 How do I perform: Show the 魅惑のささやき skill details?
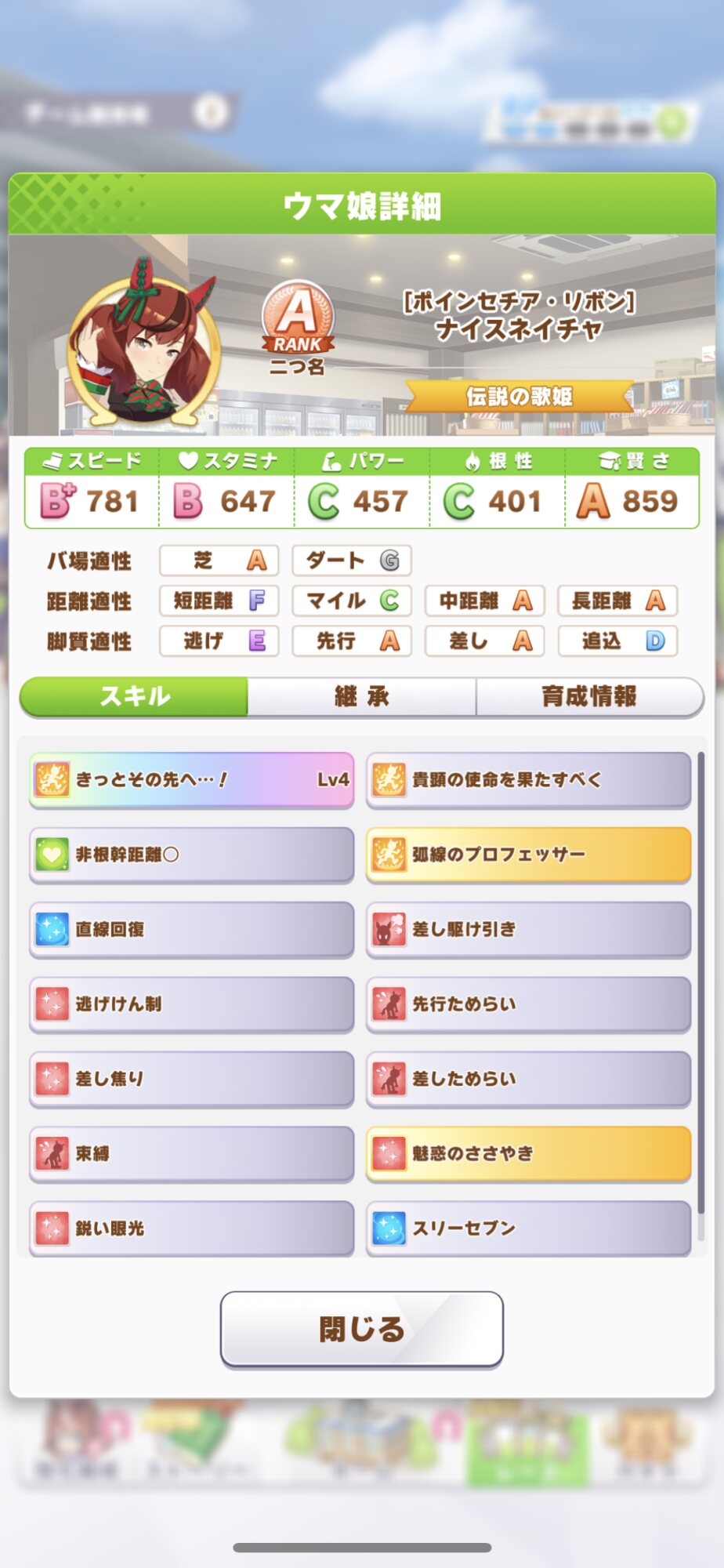pos(528,1153)
